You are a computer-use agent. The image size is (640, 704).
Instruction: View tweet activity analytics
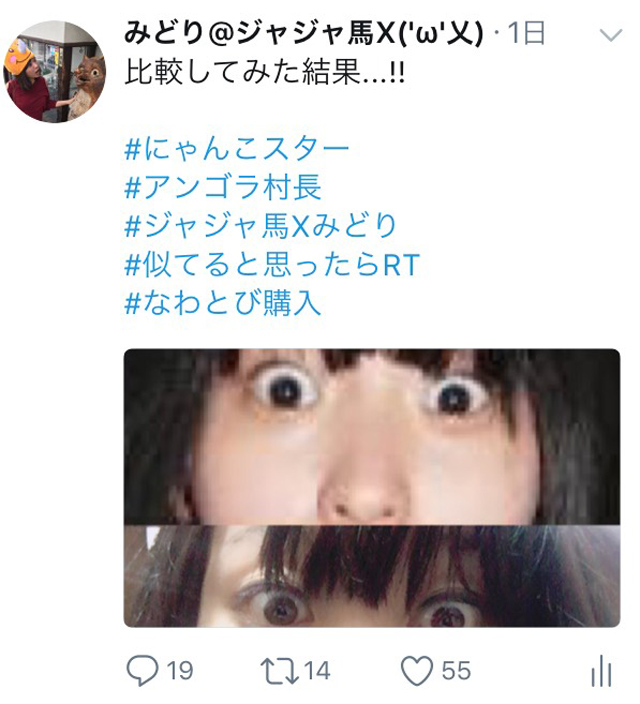[x=601, y=670]
